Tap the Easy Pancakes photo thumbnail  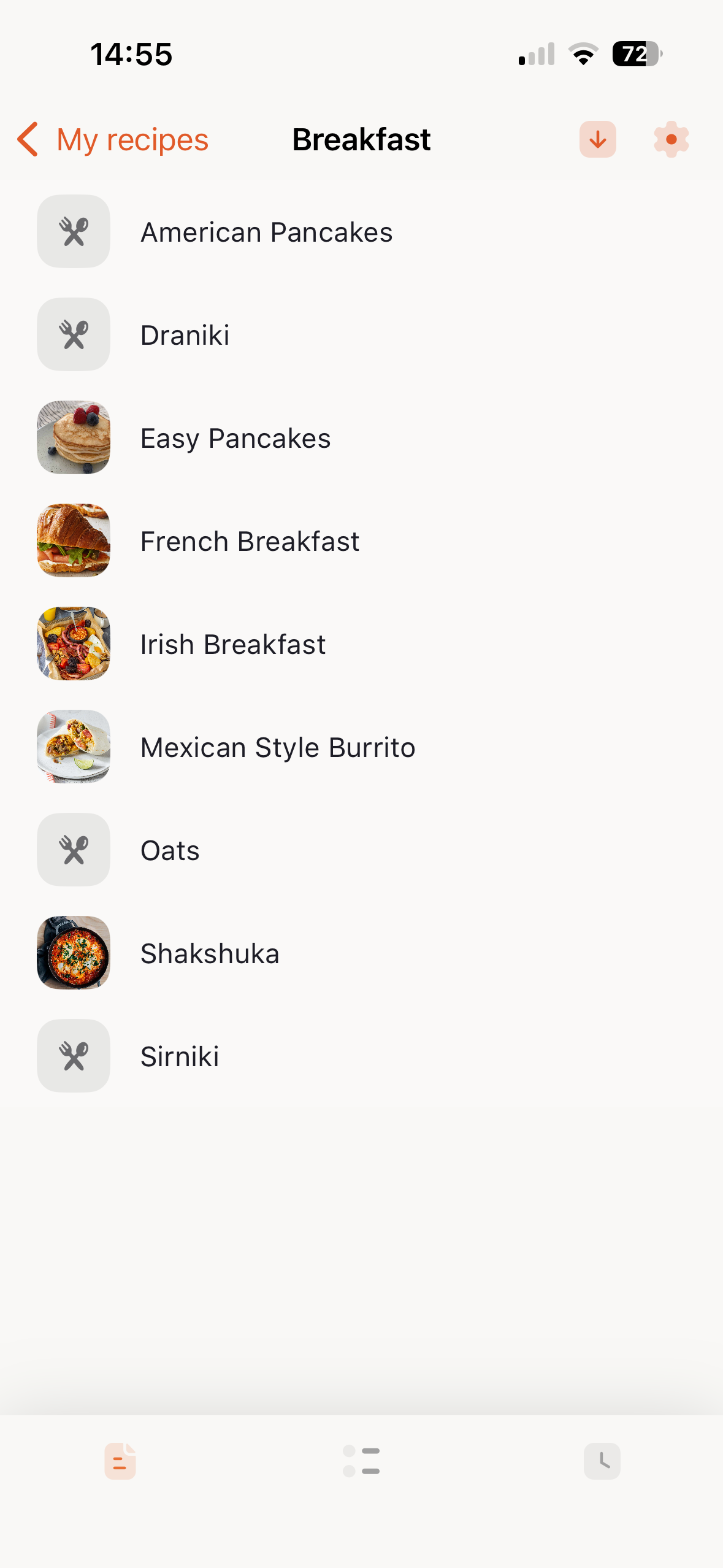click(x=73, y=437)
